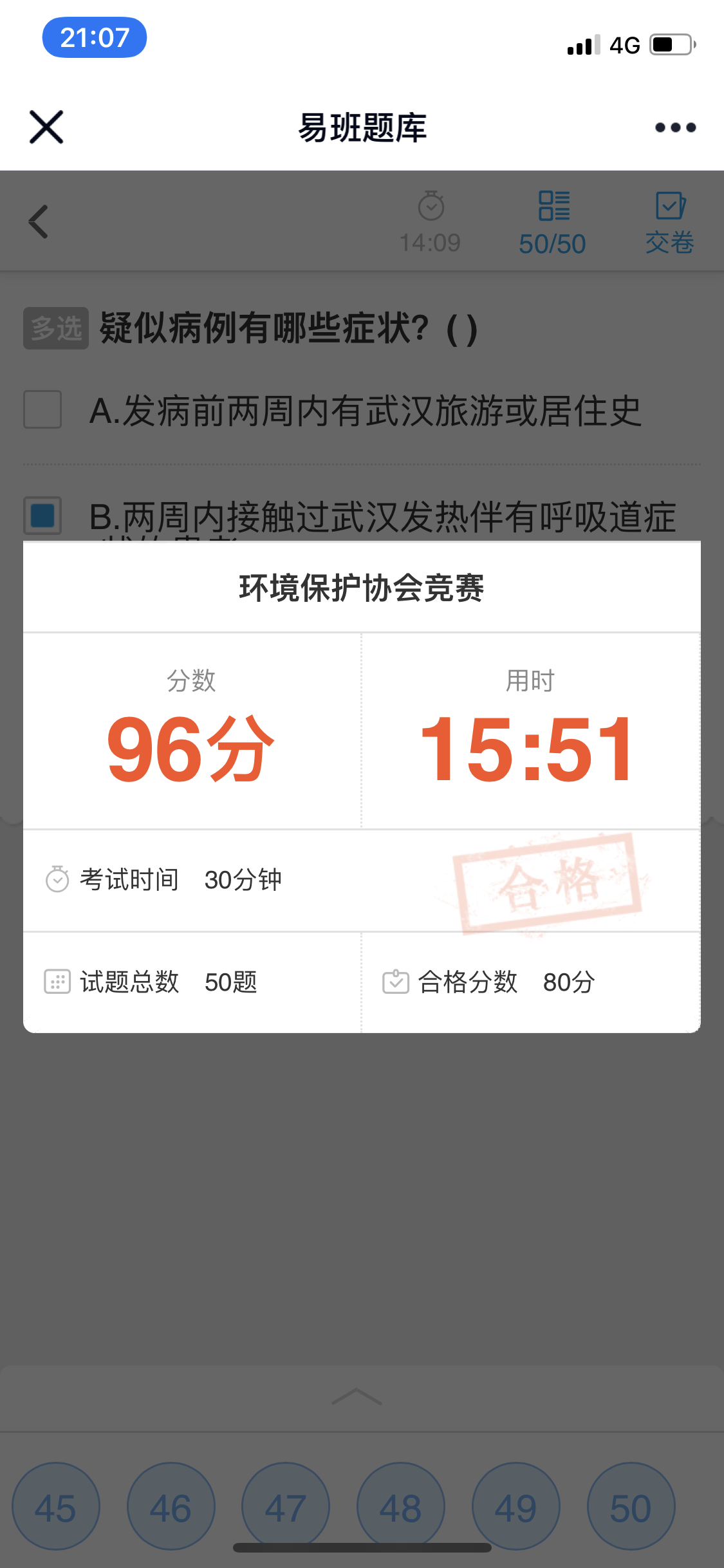
Task: Go back using the left arrow
Action: click(x=39, y=222)
